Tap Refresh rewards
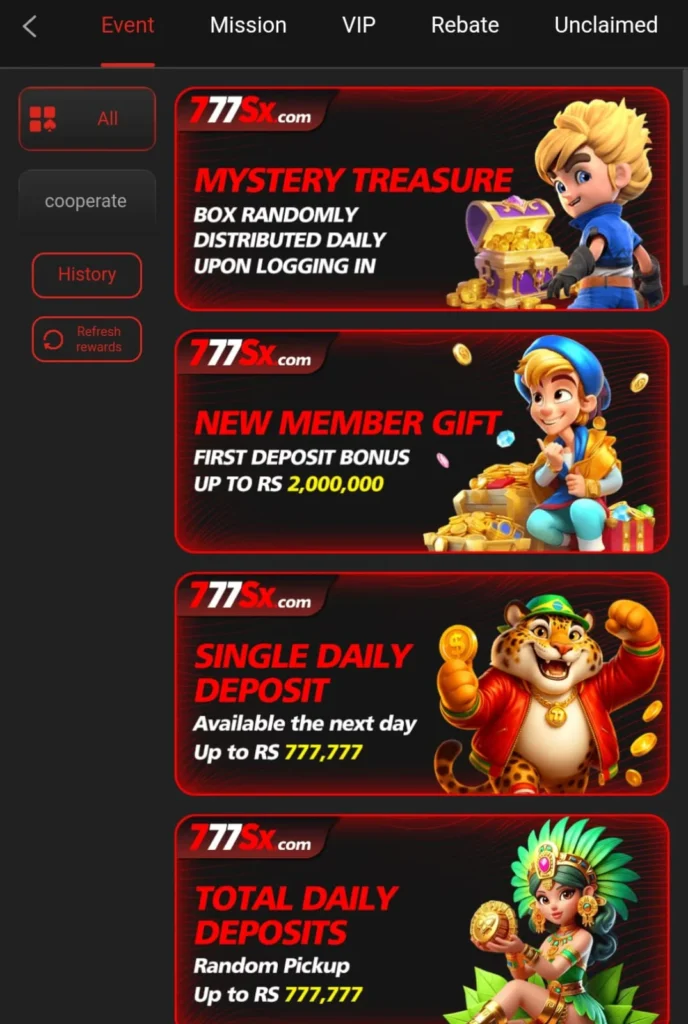Screen dimensions: 688x1024 point(87,339)
